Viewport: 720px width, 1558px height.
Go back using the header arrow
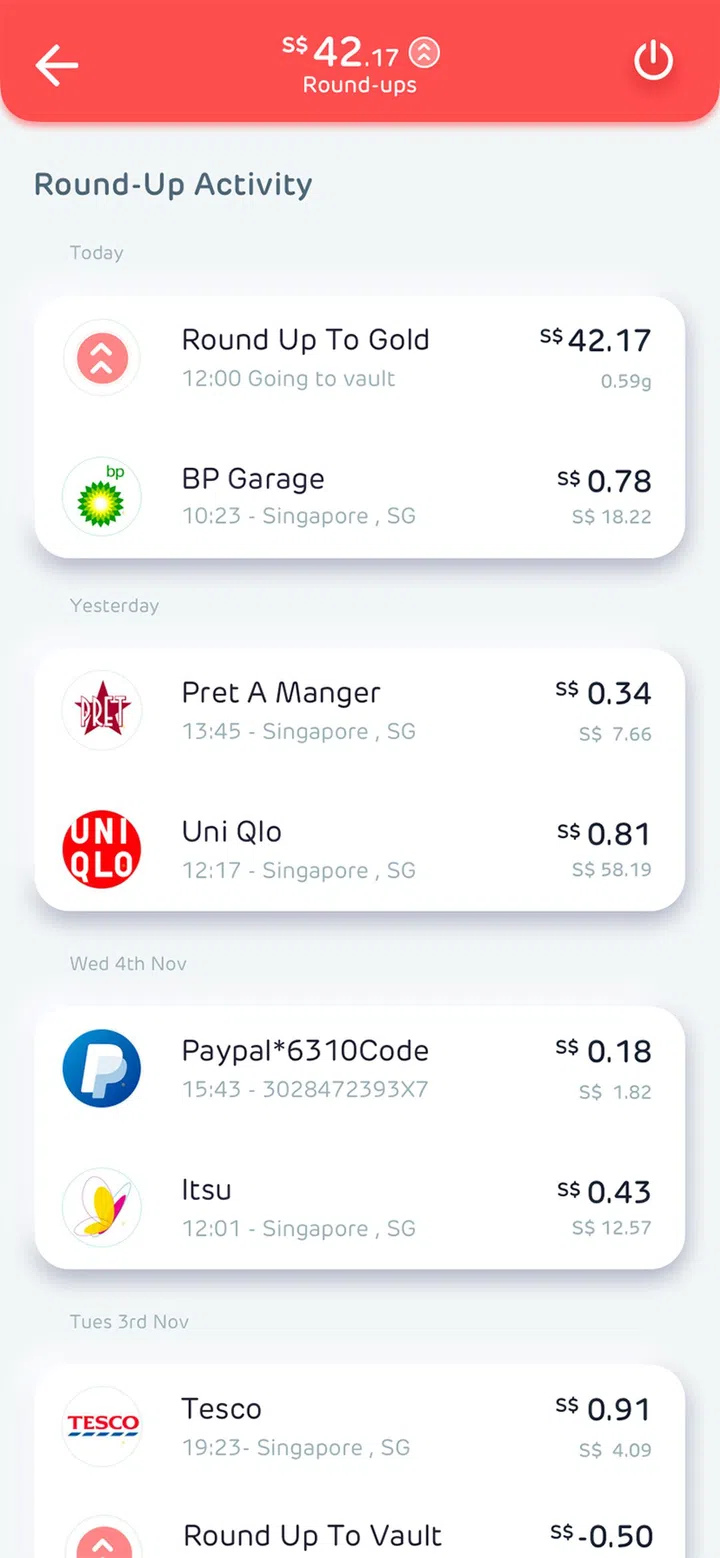pos(57,64)
